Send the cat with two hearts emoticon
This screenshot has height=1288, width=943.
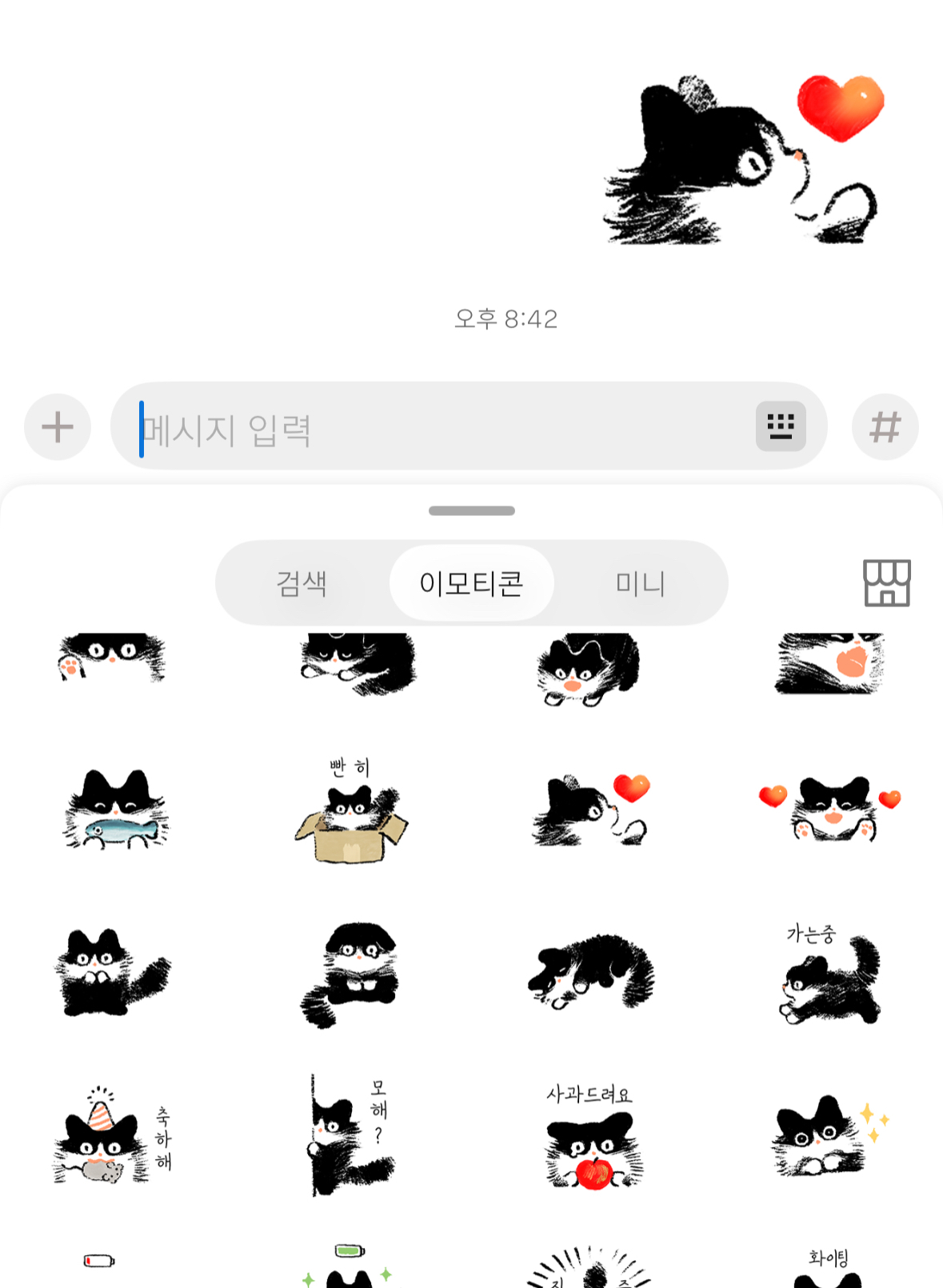[x=830, y=808]
